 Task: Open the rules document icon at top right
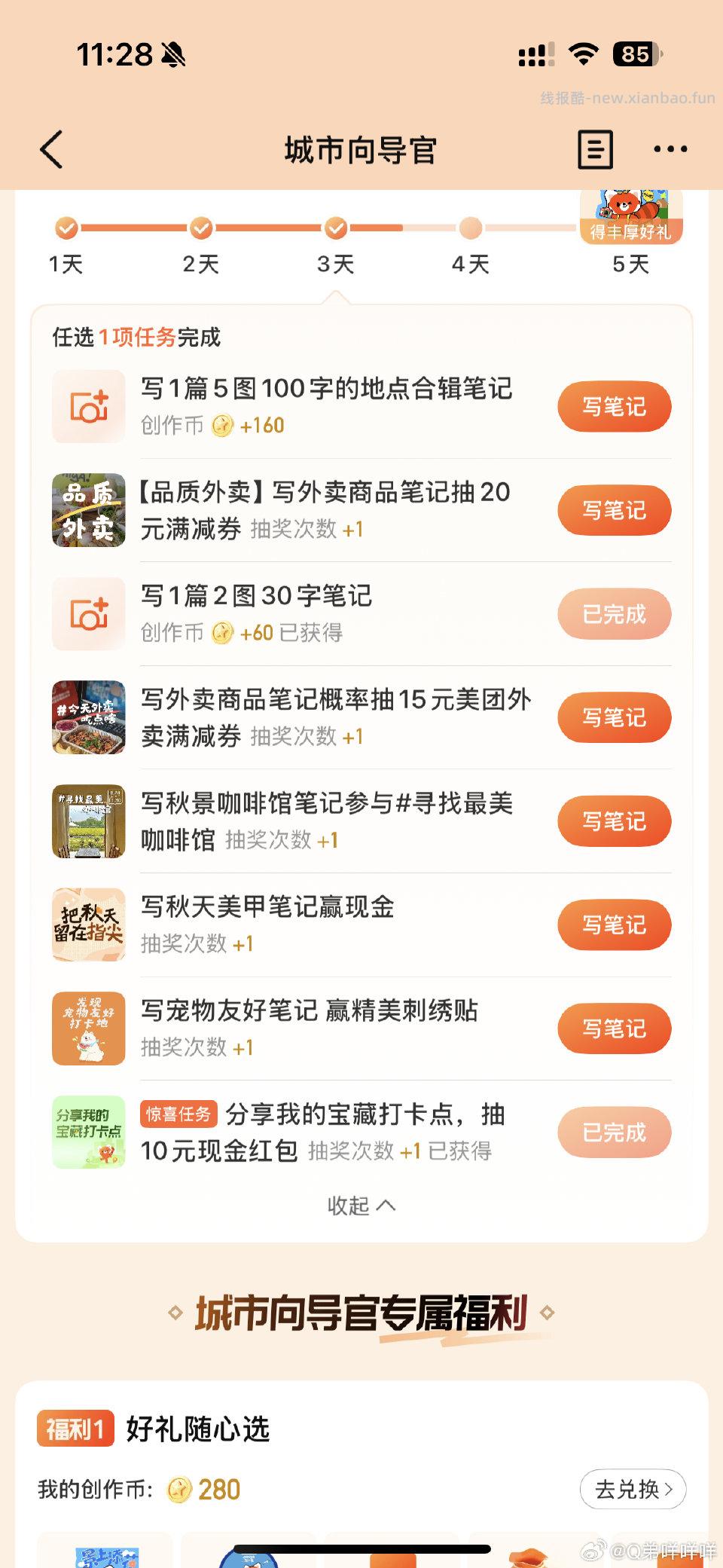[x=594, y=149]
